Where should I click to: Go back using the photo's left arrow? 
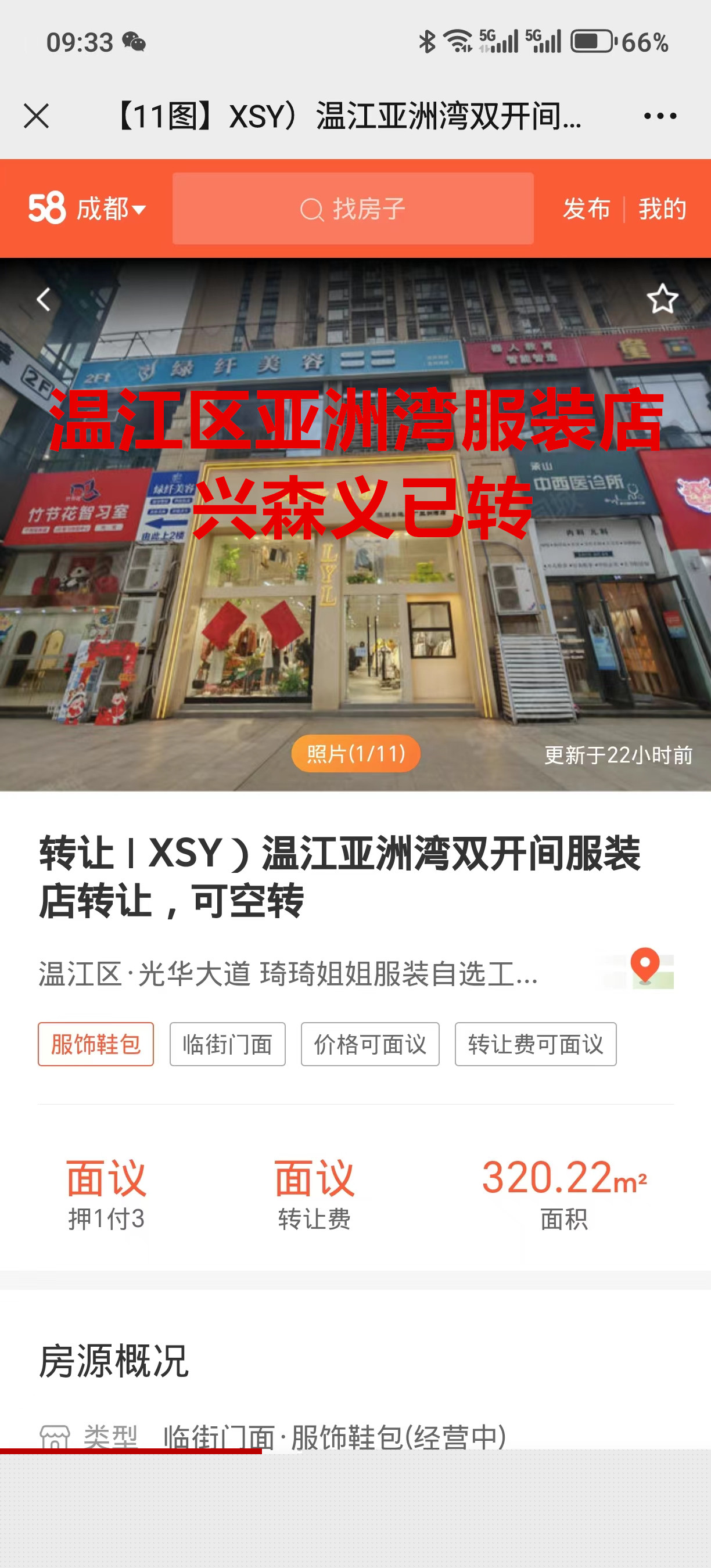(43, 300)
